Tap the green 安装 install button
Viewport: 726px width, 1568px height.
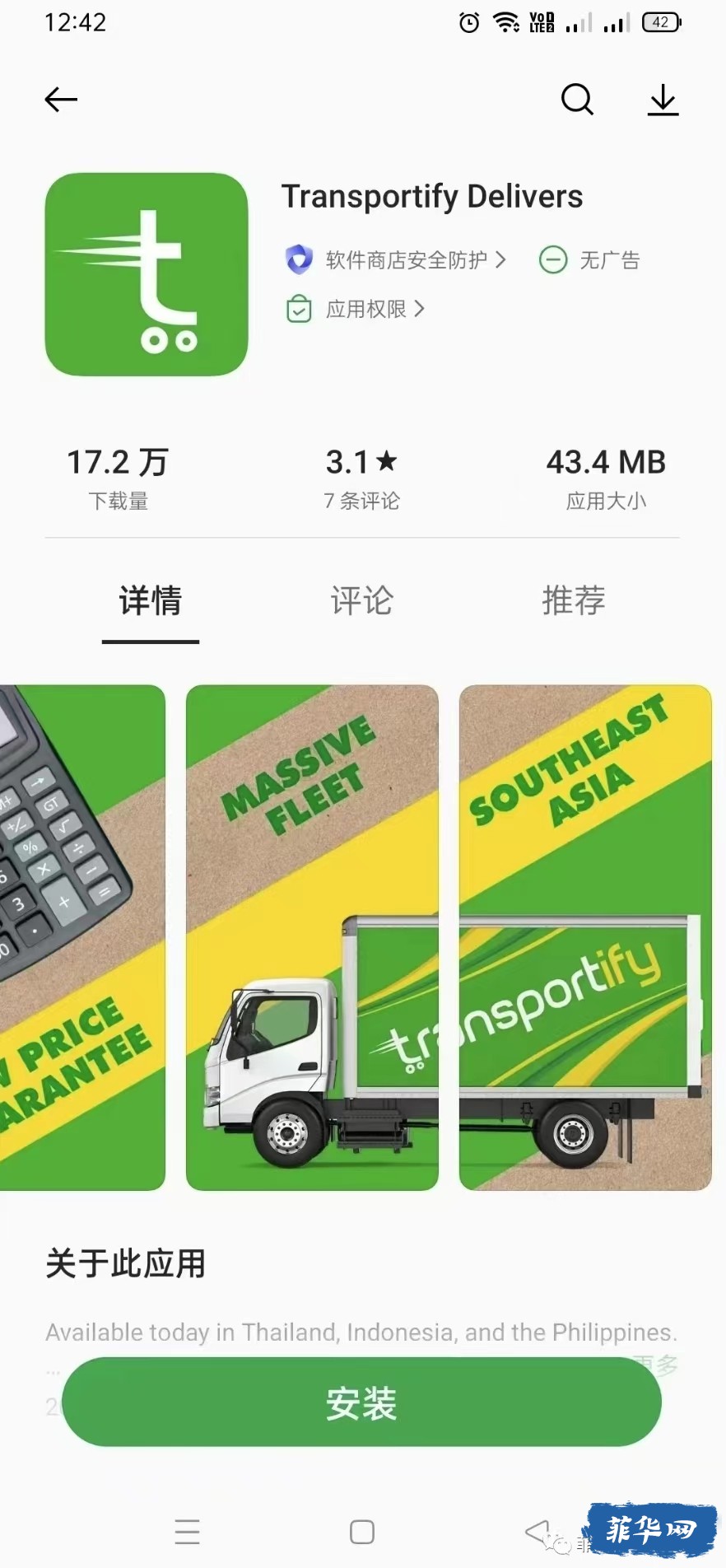(x=361, y=1402)
